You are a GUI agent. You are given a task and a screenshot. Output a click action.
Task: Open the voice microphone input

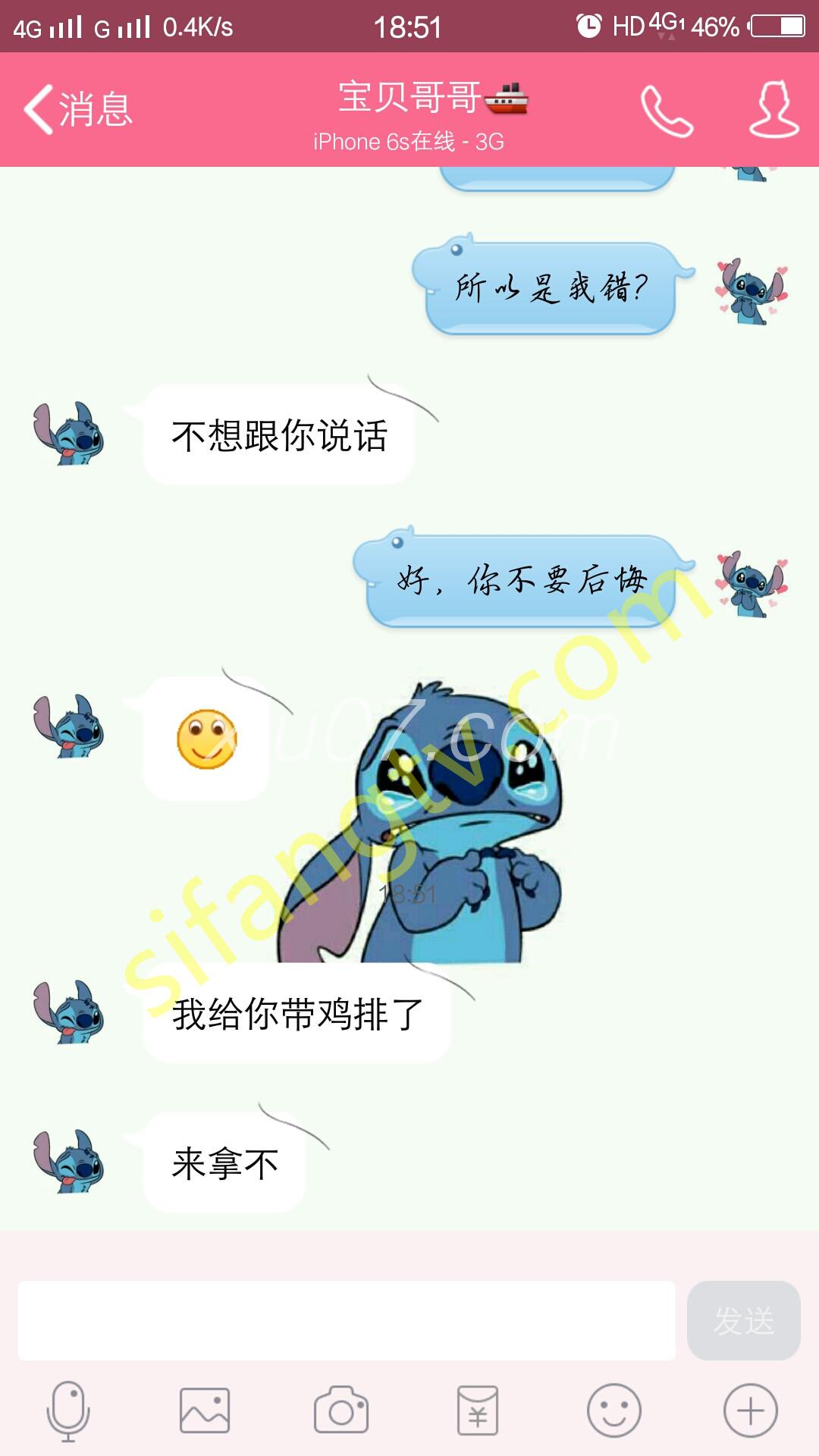(x=68, y=1410)
